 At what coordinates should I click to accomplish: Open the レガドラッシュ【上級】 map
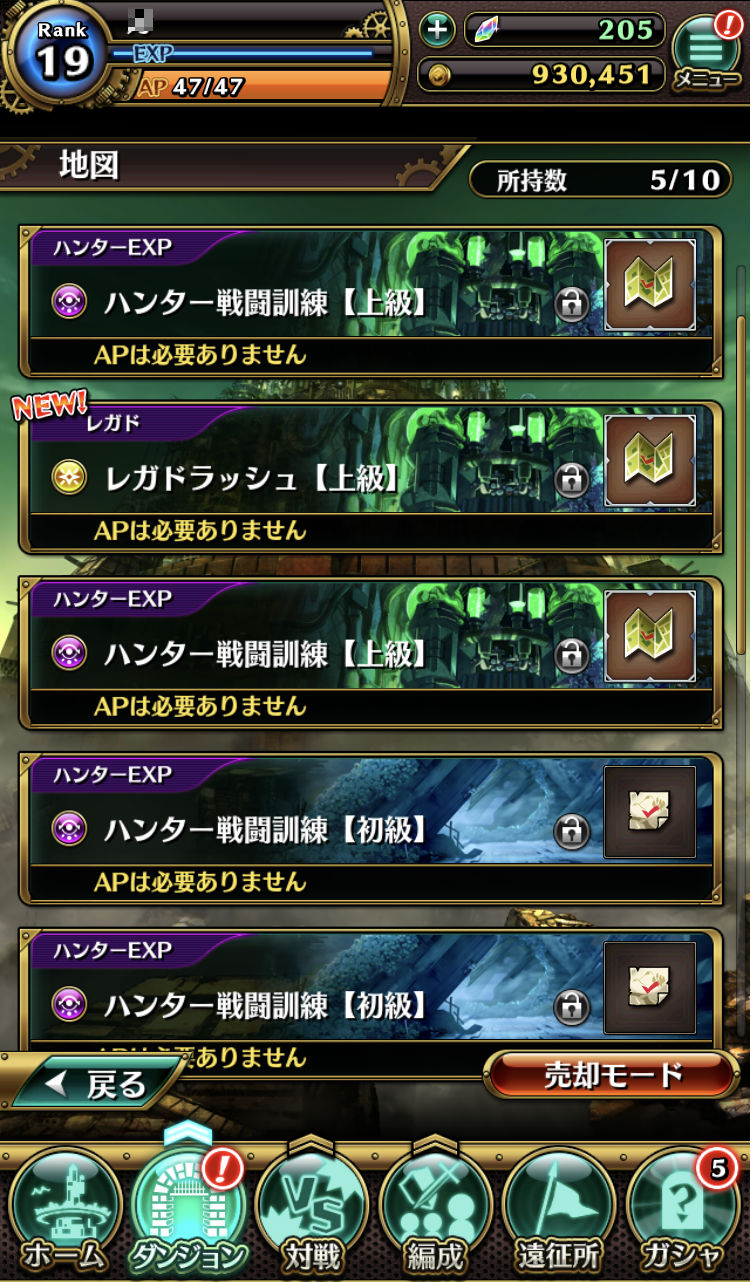[300, 479]
